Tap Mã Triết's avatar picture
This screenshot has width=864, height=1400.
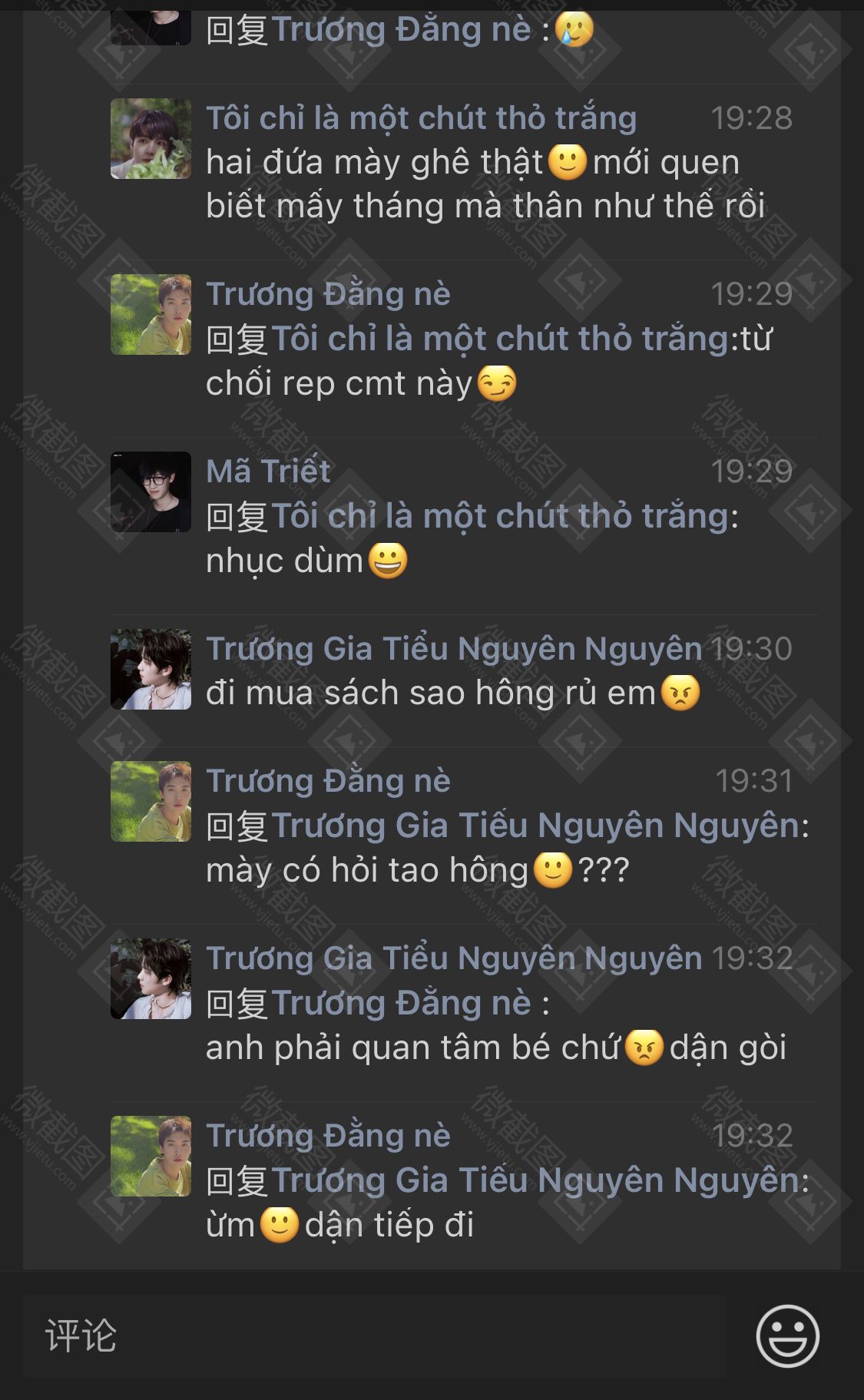tap(151, 491)
